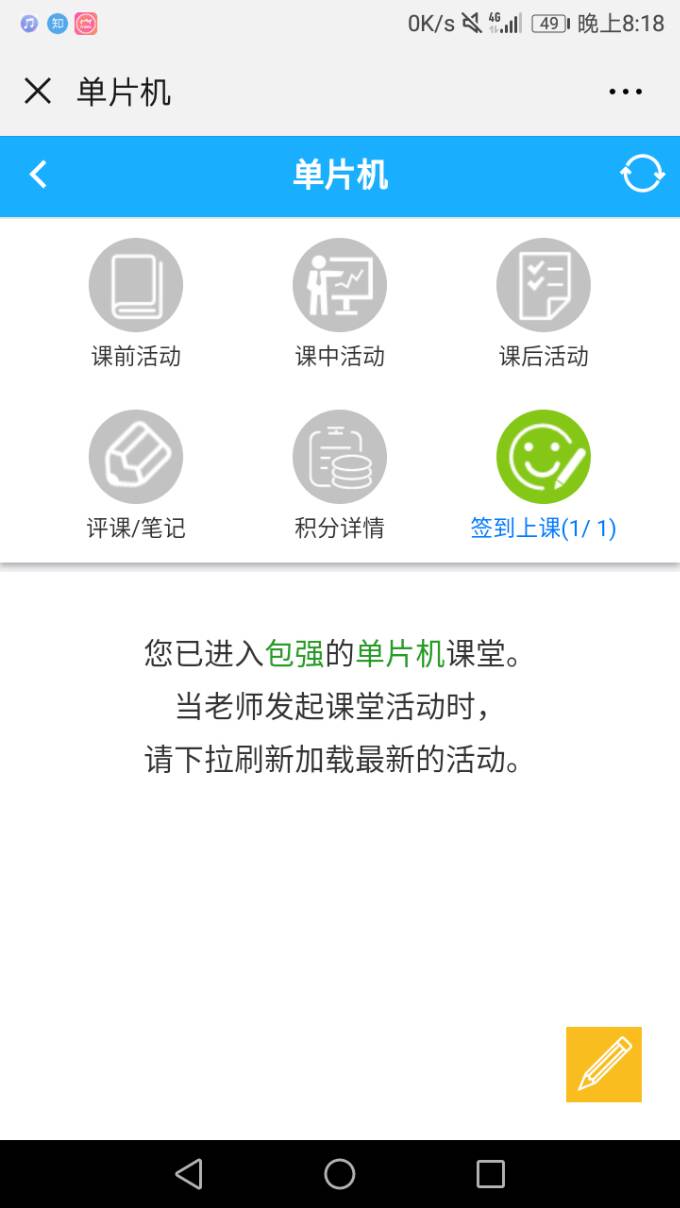Refresh the classroom page
Image resolution: width=680 pixels, height=1208 pixels.
[641, 174]
